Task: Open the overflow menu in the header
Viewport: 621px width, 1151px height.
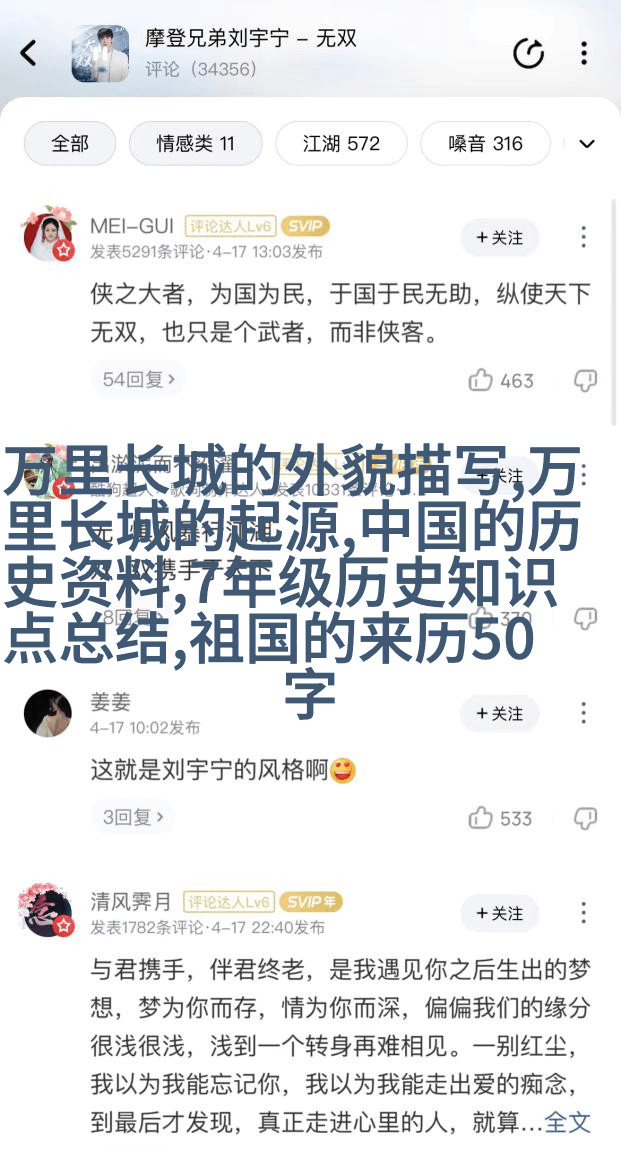Action: pyautogui.click(x=585, y=53)
